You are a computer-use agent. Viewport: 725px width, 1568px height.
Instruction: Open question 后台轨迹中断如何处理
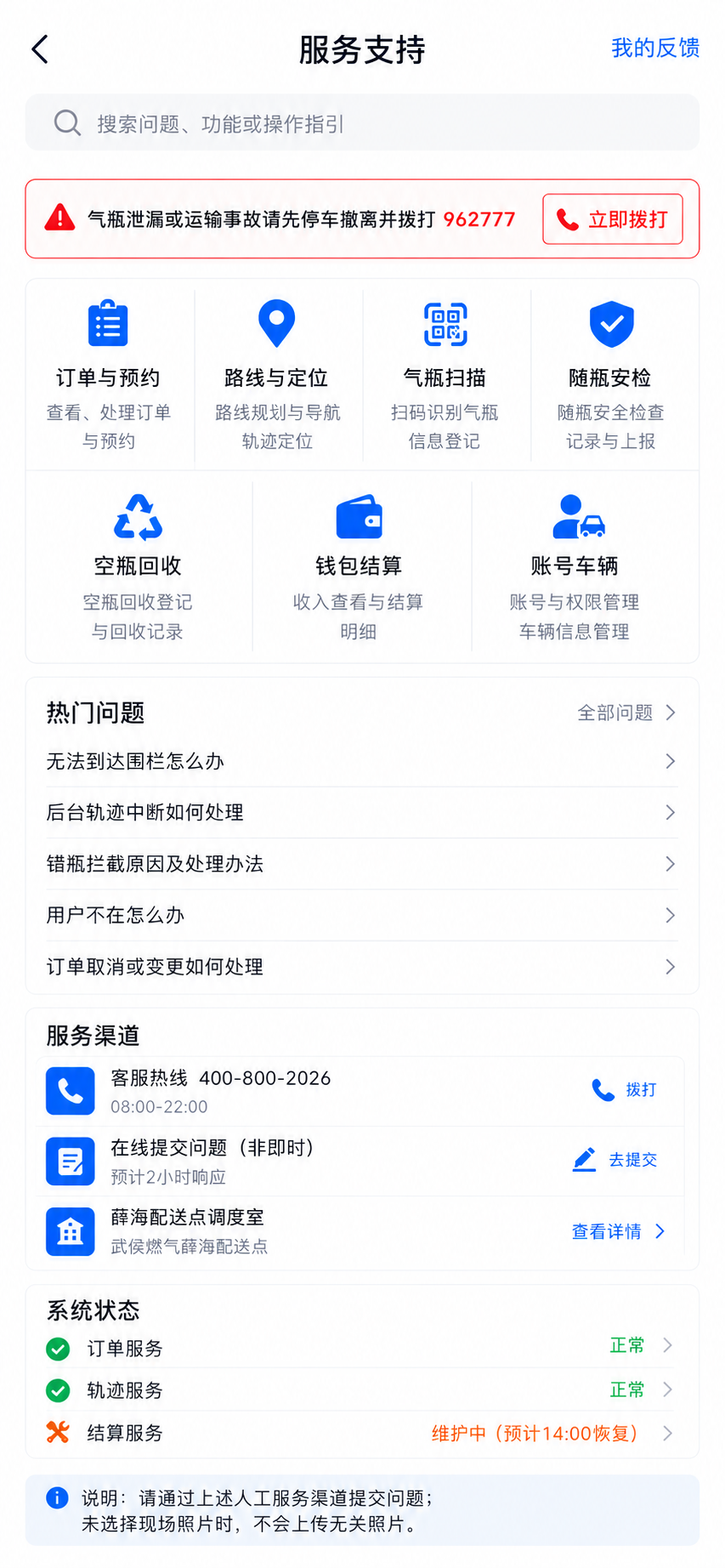pyautogui.click(x=362, y=813)
